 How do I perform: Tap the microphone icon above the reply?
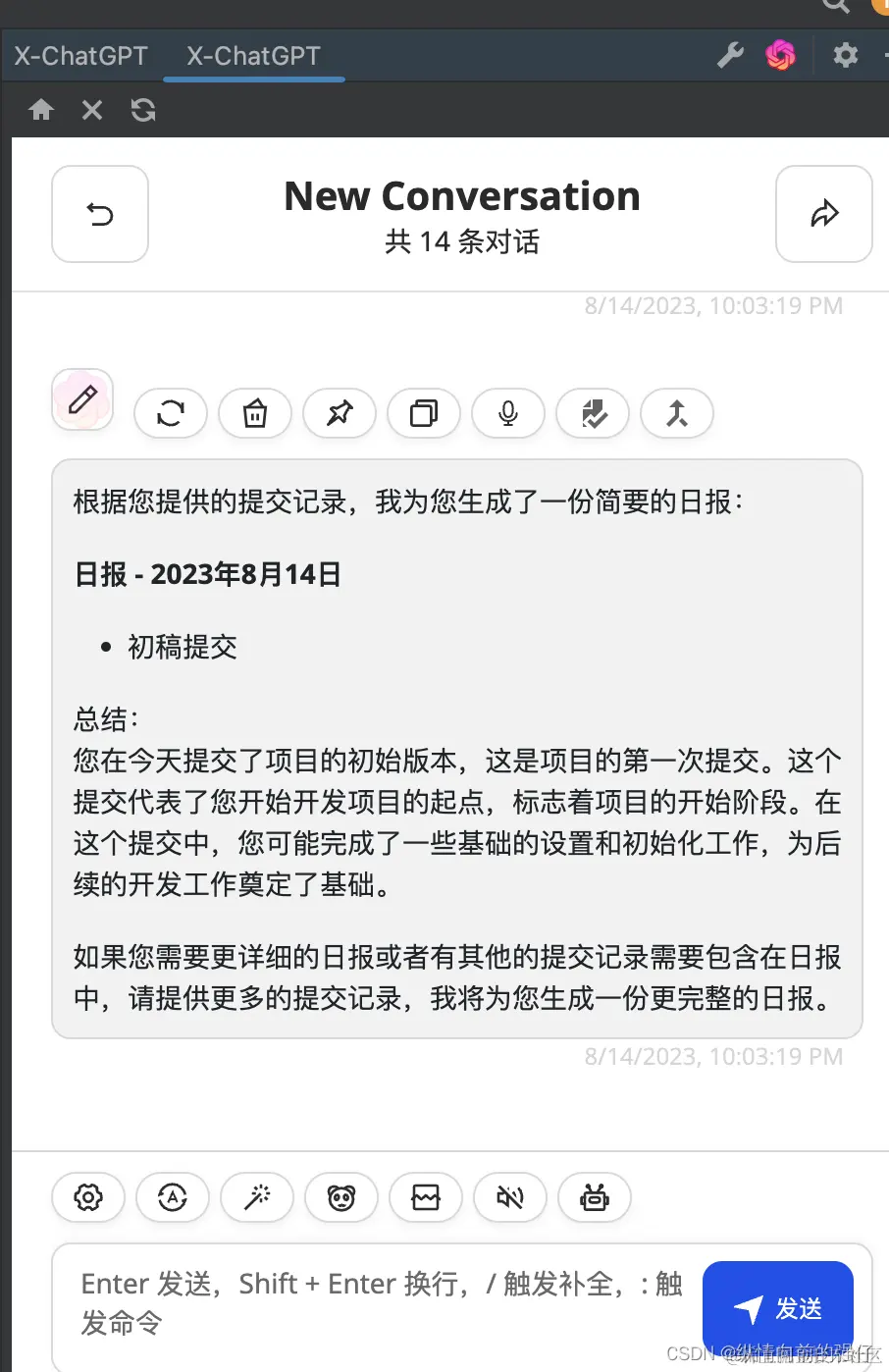(508, 413)
